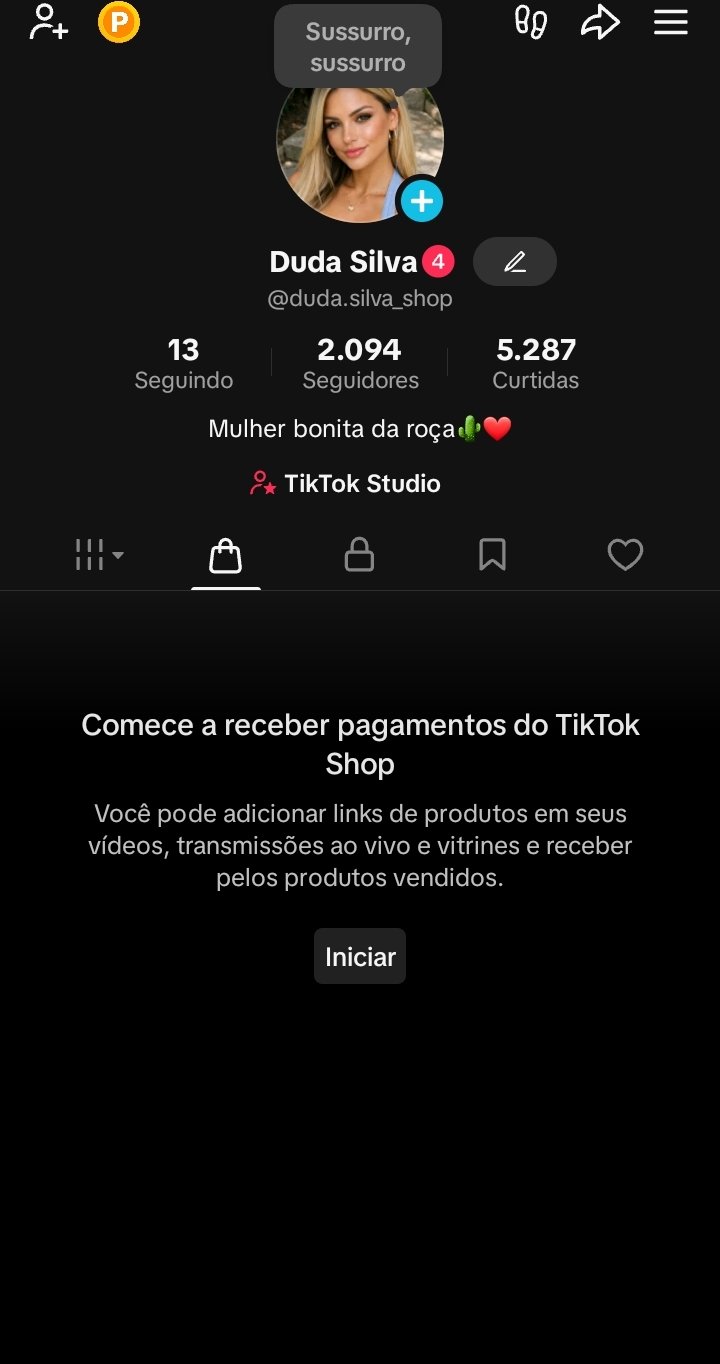Switch to the liked videos heart tab
This screenshot has height=1364, width=720.
coord(625,555)
